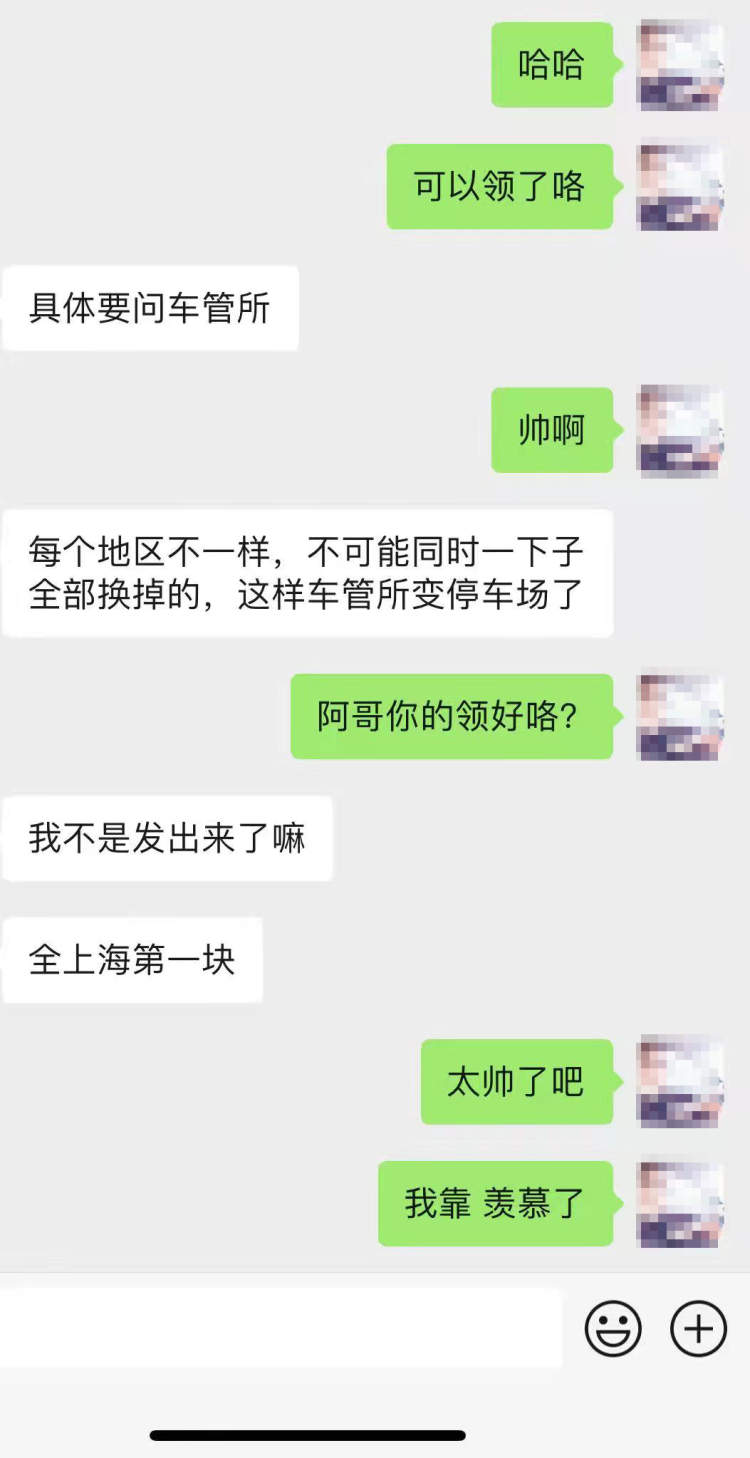Open sender profile next to 可以领了咯
The image size is (750, 1458).
pos(681,187)
